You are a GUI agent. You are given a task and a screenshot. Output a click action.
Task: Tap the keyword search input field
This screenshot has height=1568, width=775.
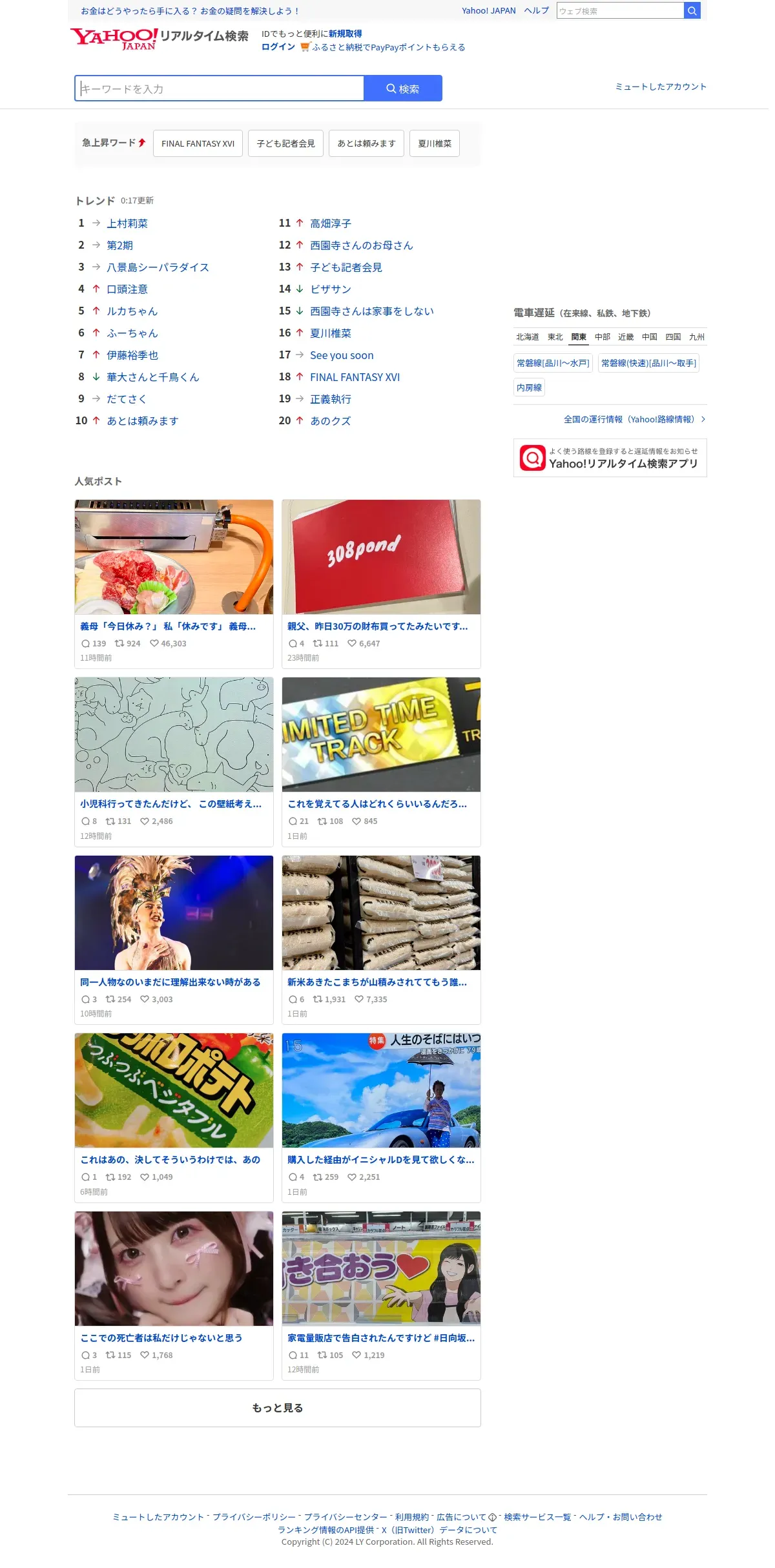pos(220,88)
